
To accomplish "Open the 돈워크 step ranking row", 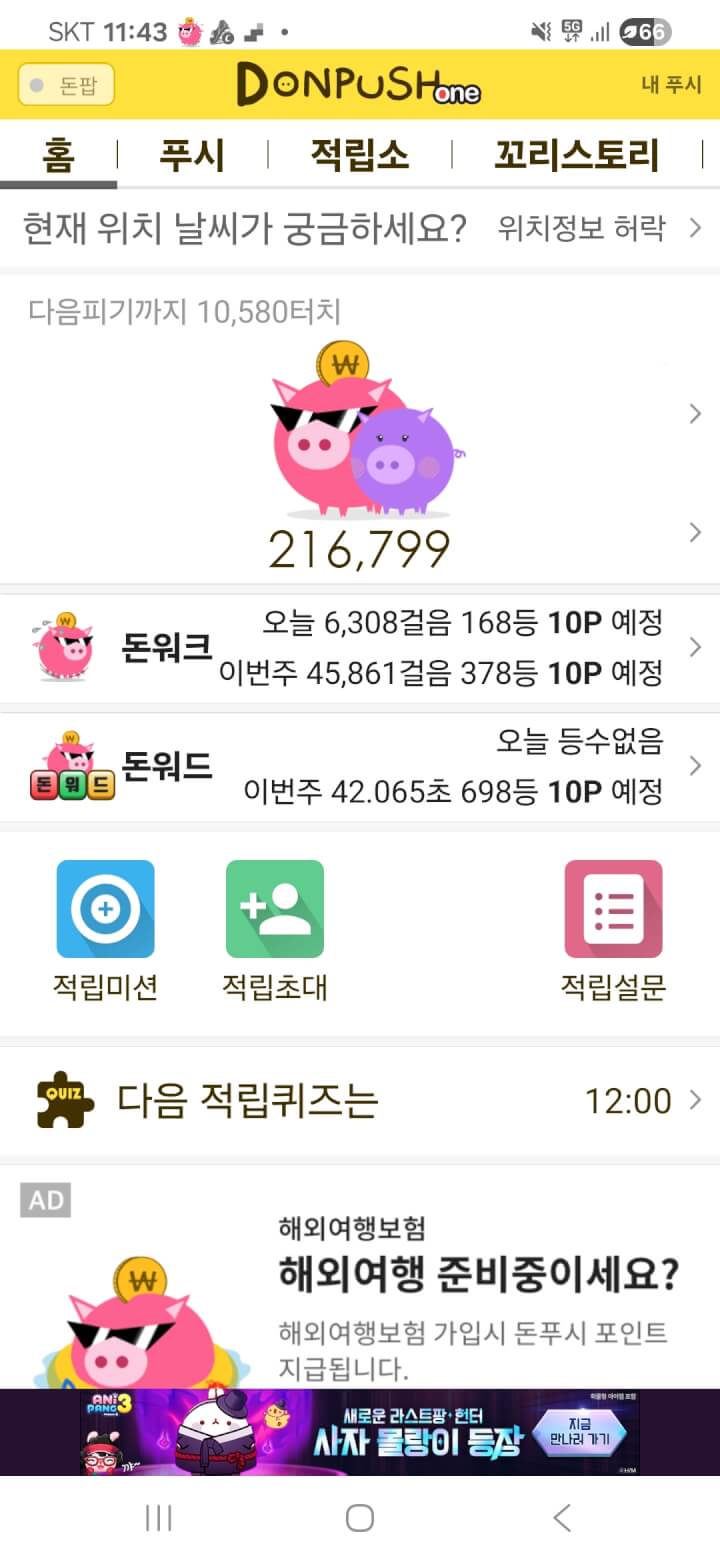I will pyautogui.click(x=360, y=648).
